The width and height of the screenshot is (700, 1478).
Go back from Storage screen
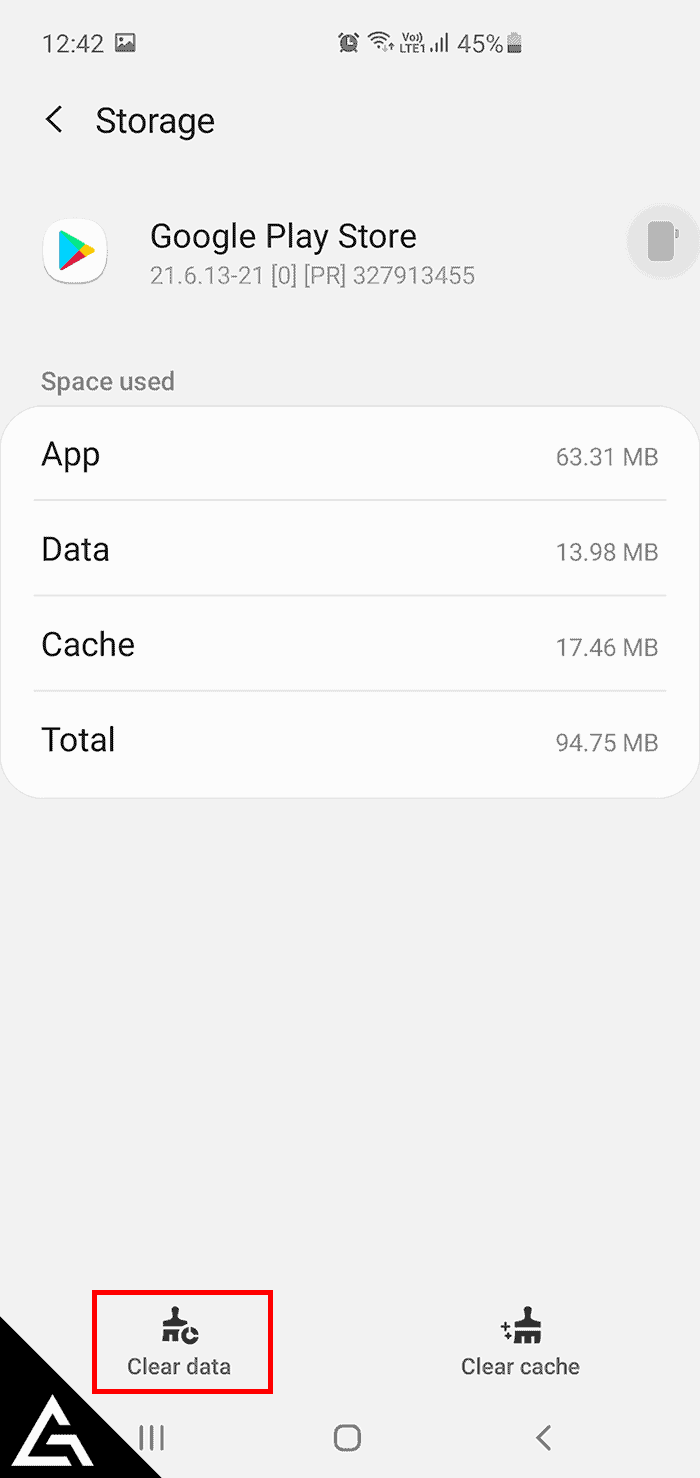pos(54,121)
